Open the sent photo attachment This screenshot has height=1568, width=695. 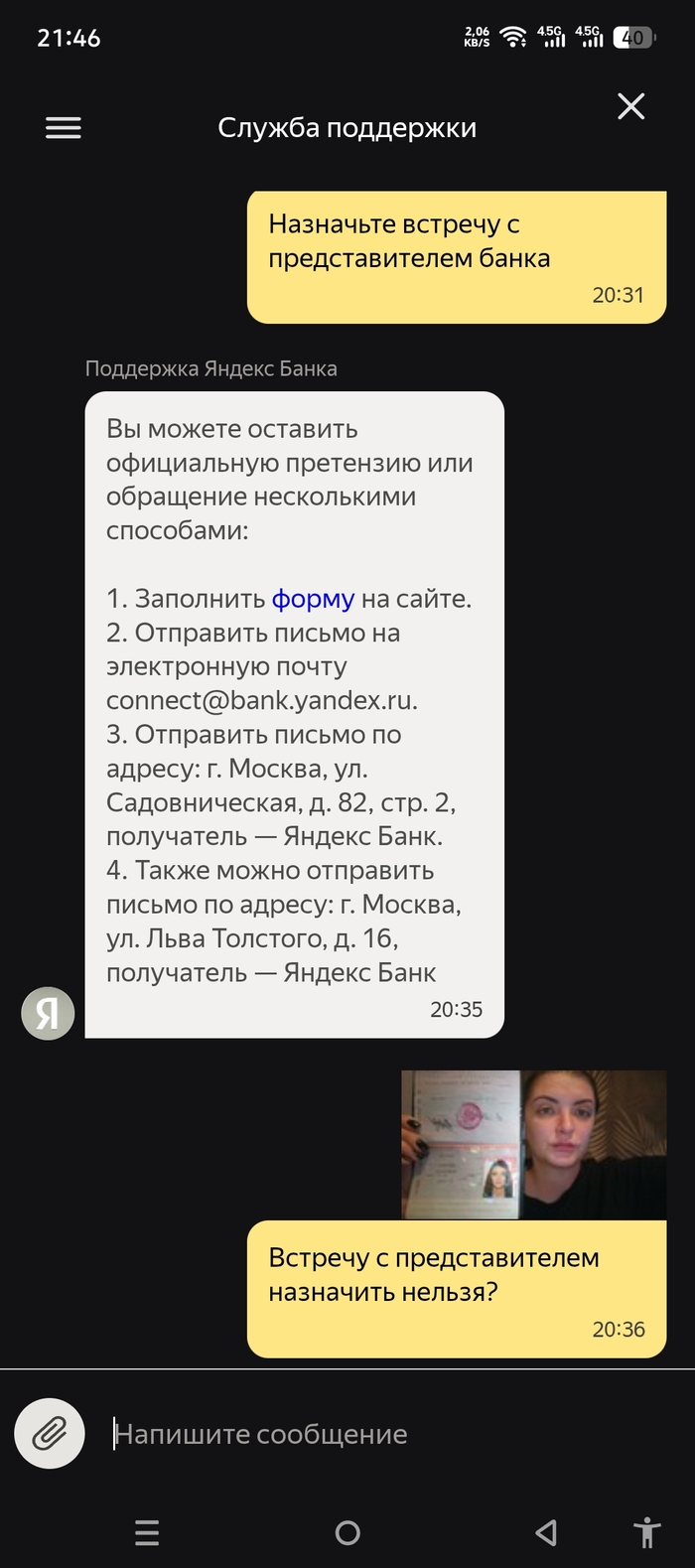tap(533, 1144)
